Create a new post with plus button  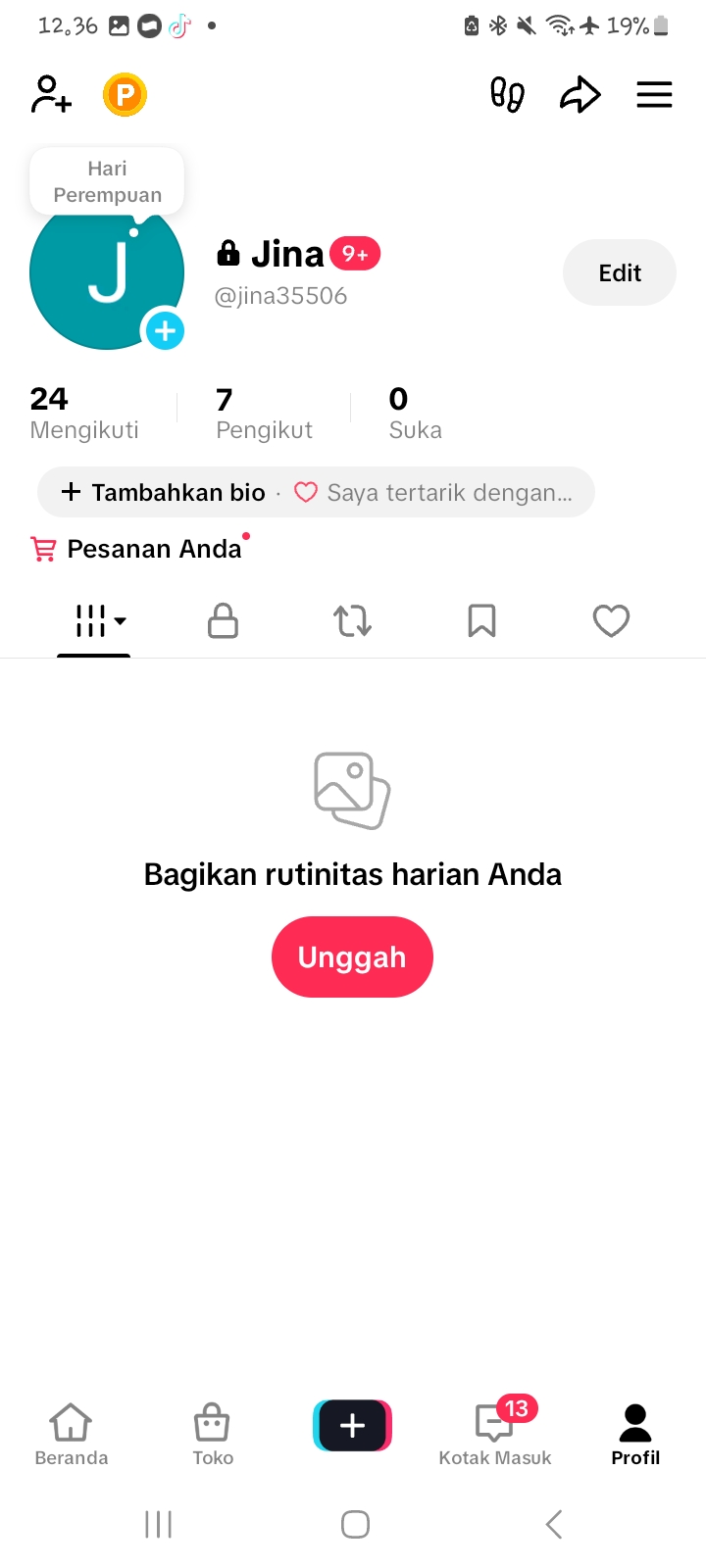click(x=352, y=1425)
